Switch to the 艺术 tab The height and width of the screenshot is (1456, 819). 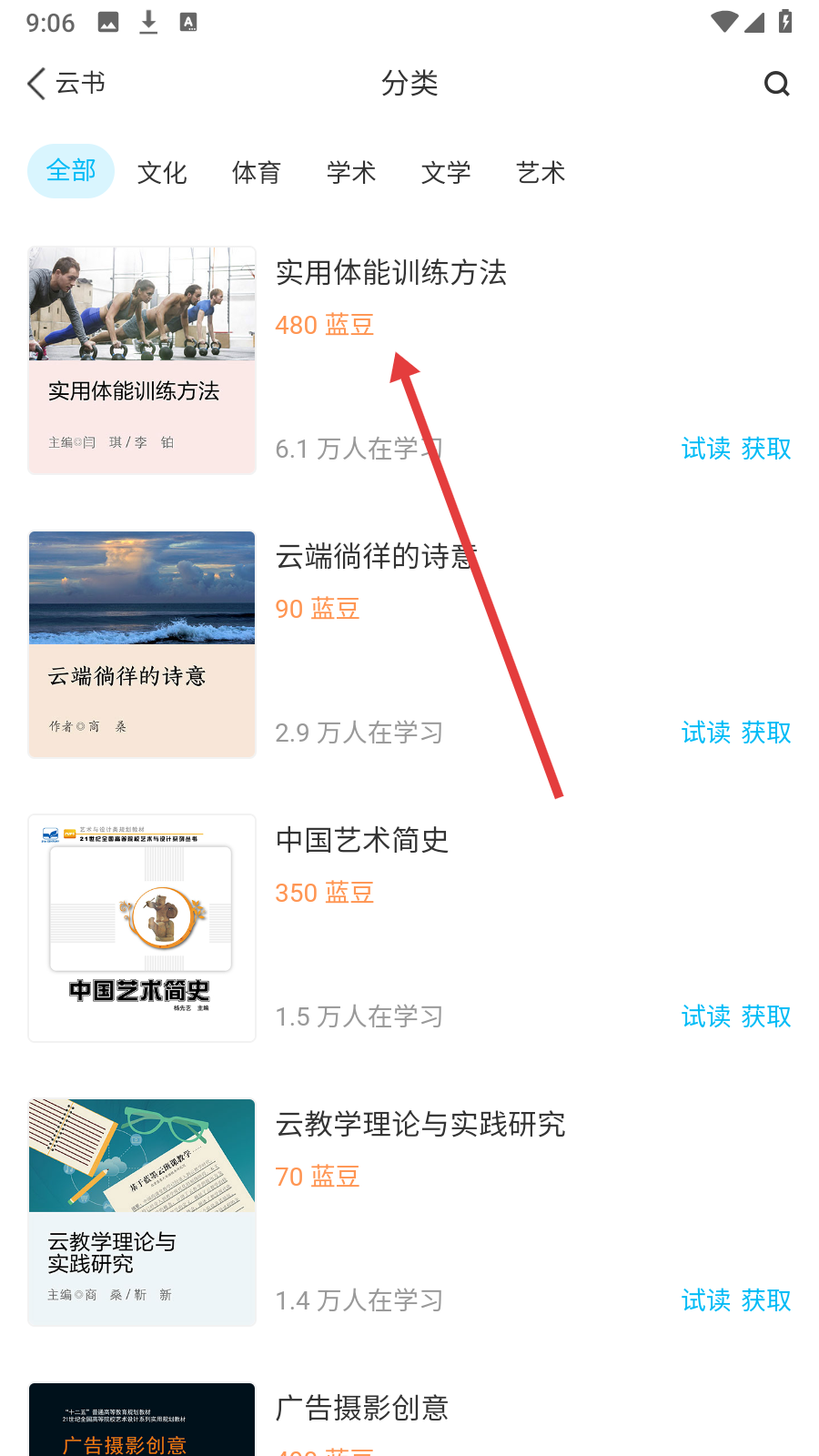pos(541,172)
